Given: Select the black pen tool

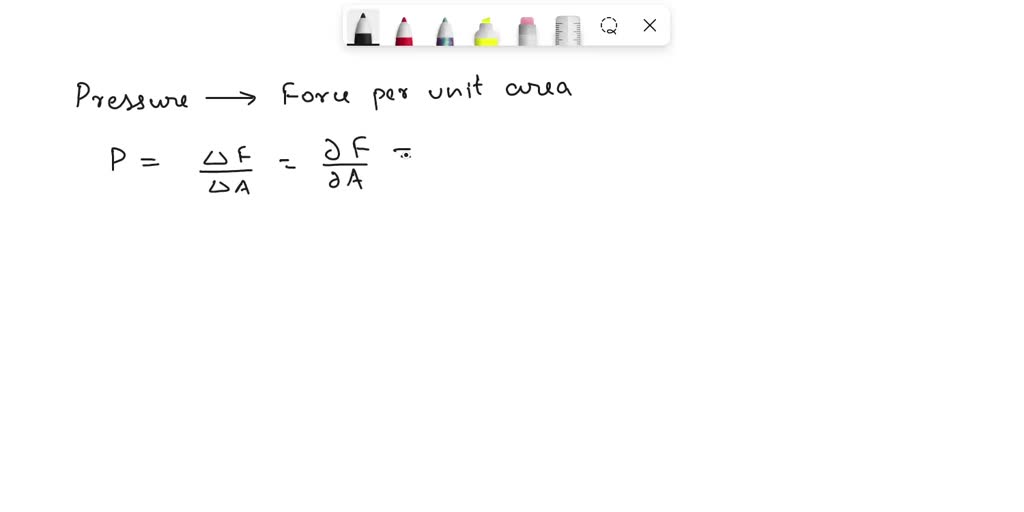Looking at the screenshot, I should click(x=363, y=28).
